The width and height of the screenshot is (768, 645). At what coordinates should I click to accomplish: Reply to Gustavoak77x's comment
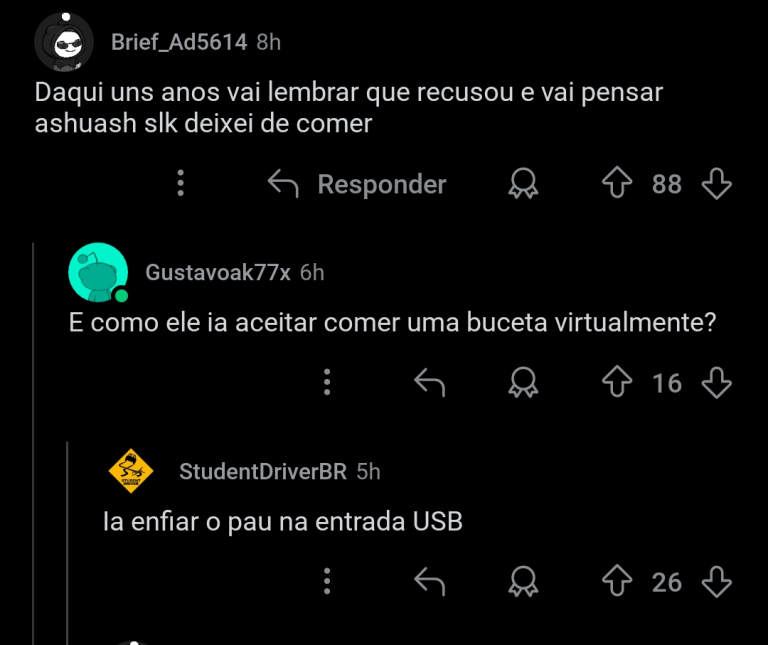click(x=429, y=382)
